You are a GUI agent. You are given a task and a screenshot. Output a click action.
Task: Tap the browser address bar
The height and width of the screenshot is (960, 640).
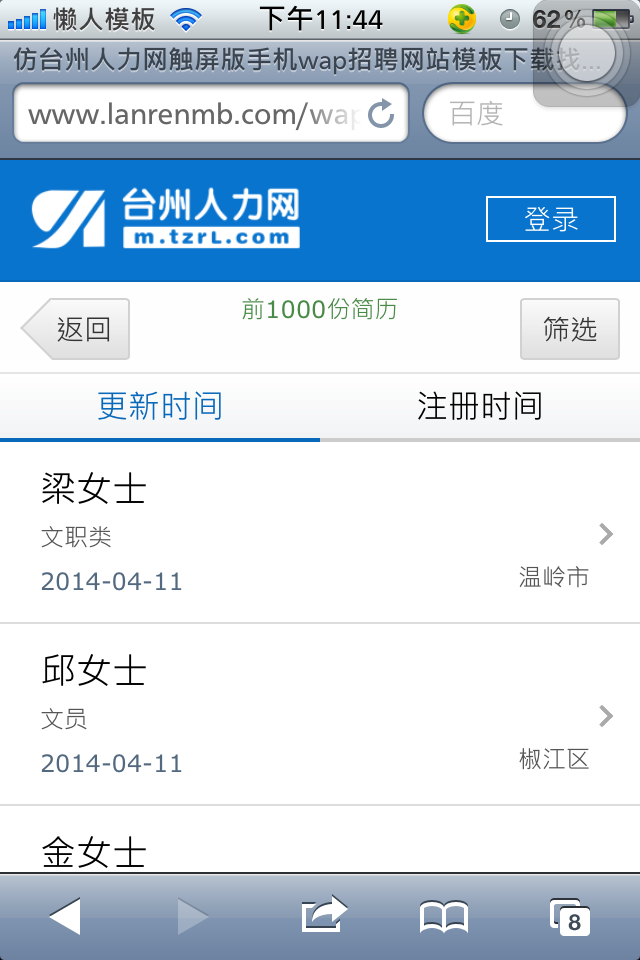point(190,114)
